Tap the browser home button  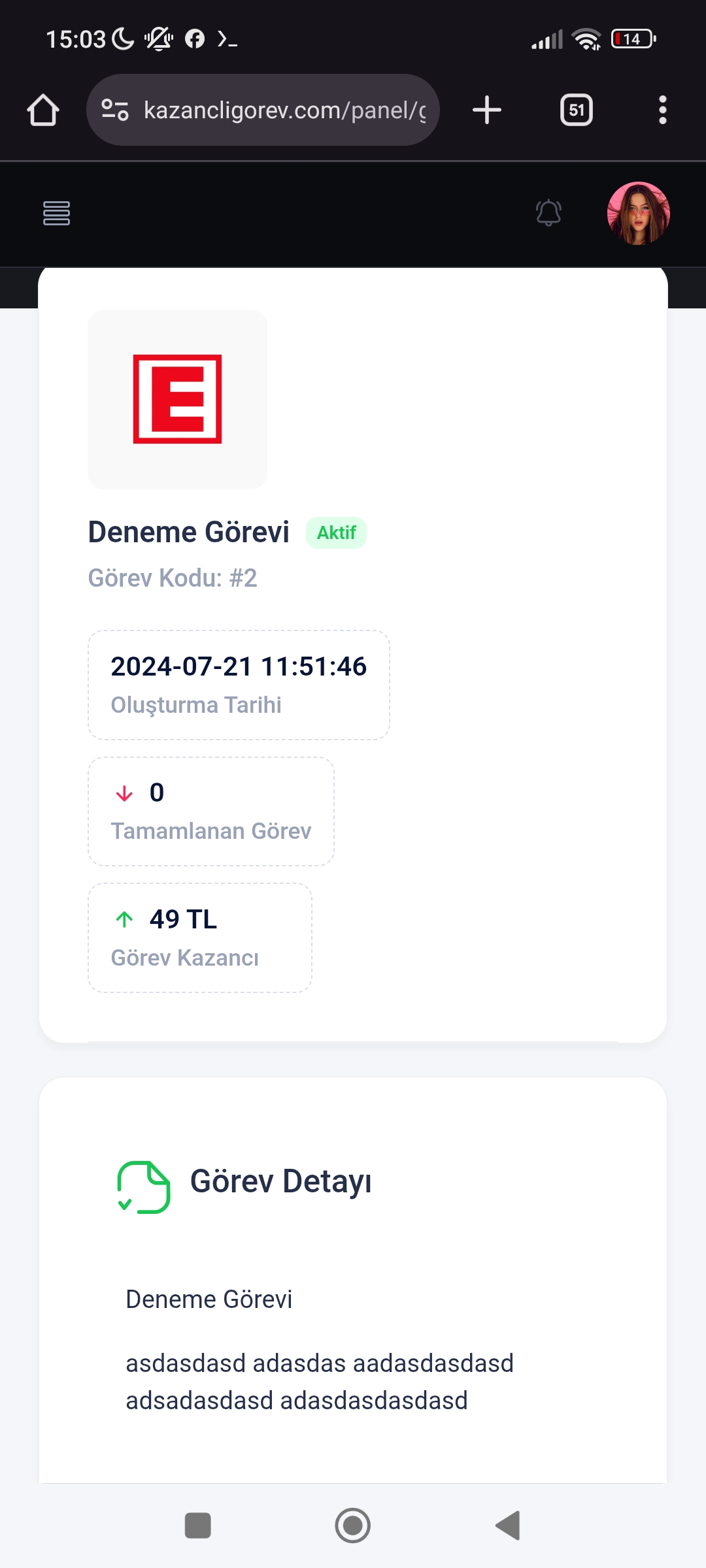[43, 110]
